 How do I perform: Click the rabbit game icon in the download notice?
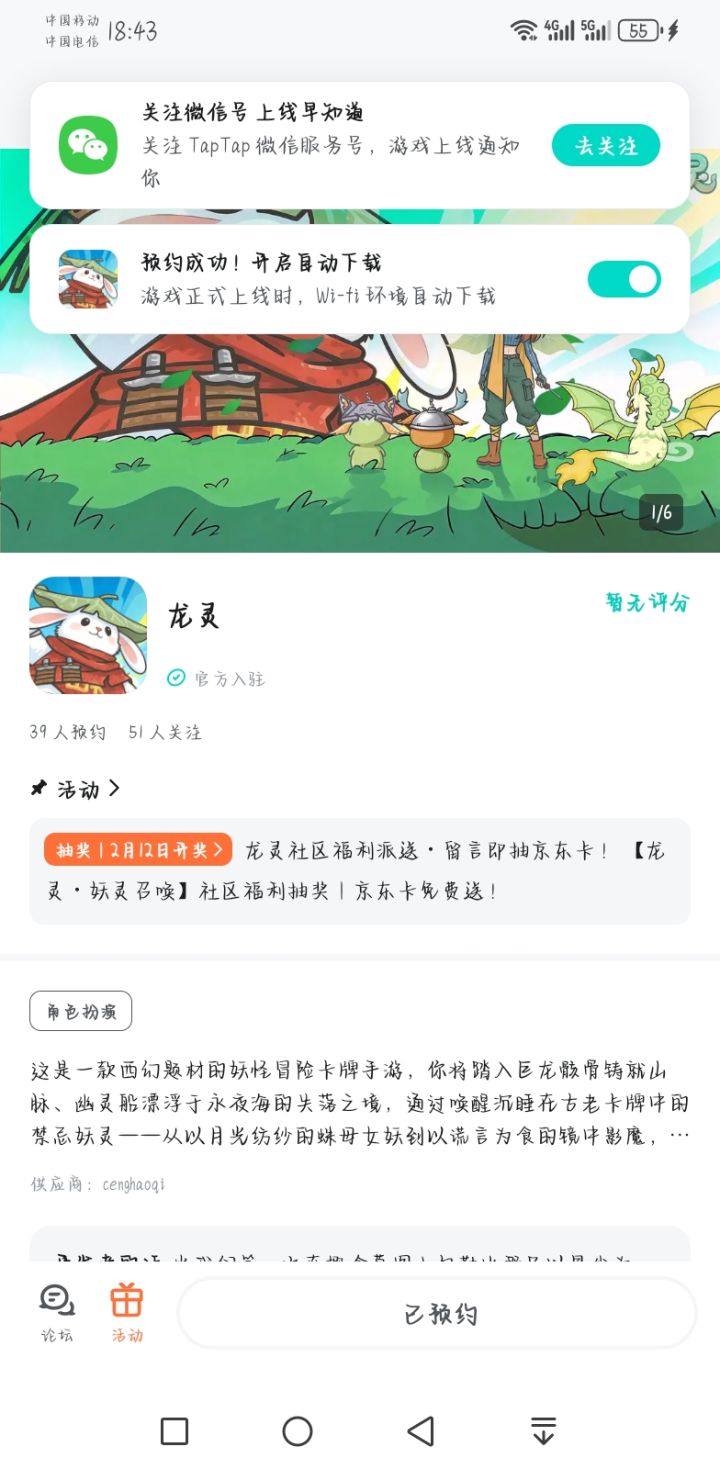tap(87, 278)
